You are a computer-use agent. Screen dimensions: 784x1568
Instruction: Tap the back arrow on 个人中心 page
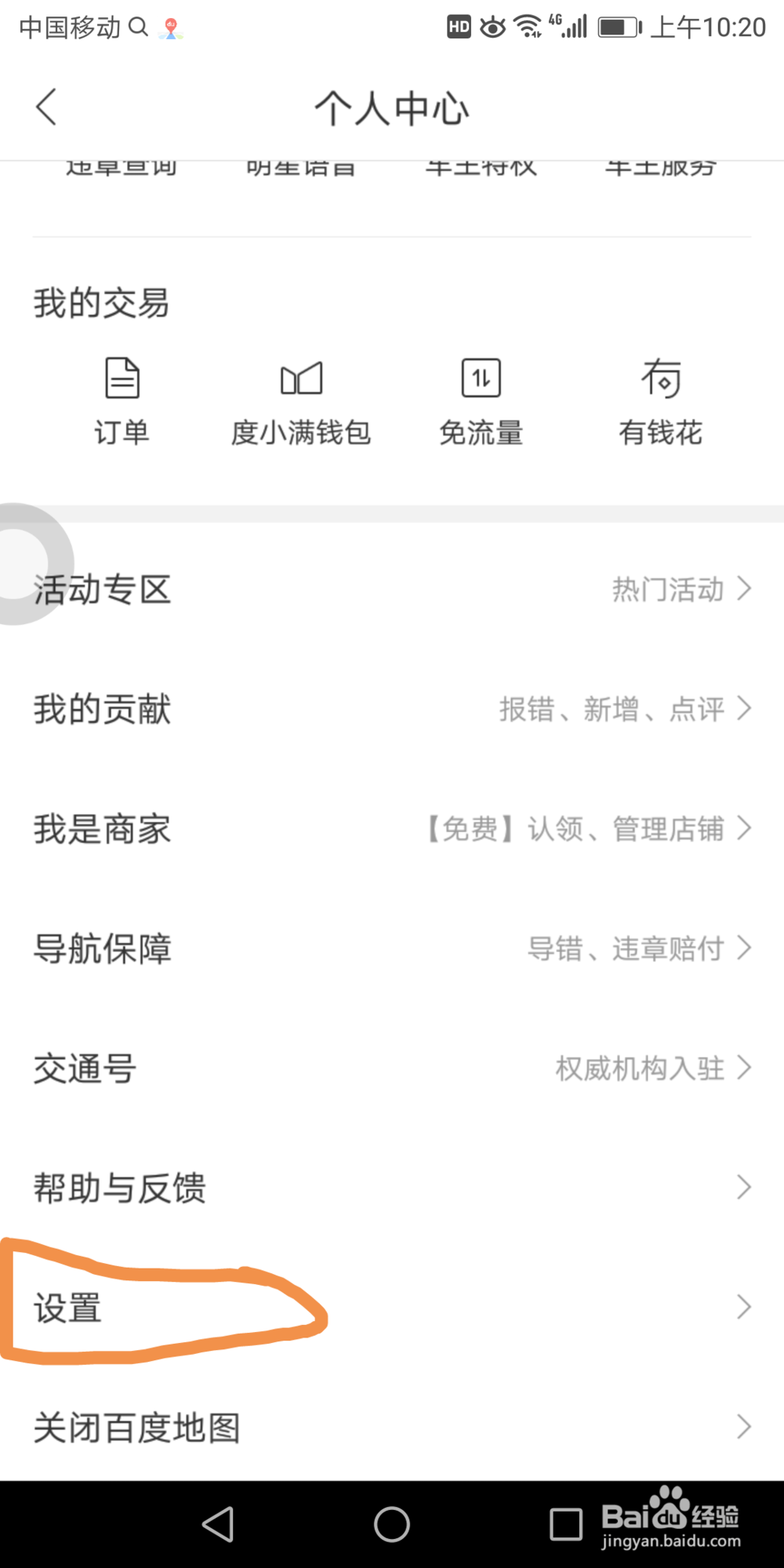click(x=46, y=107)
